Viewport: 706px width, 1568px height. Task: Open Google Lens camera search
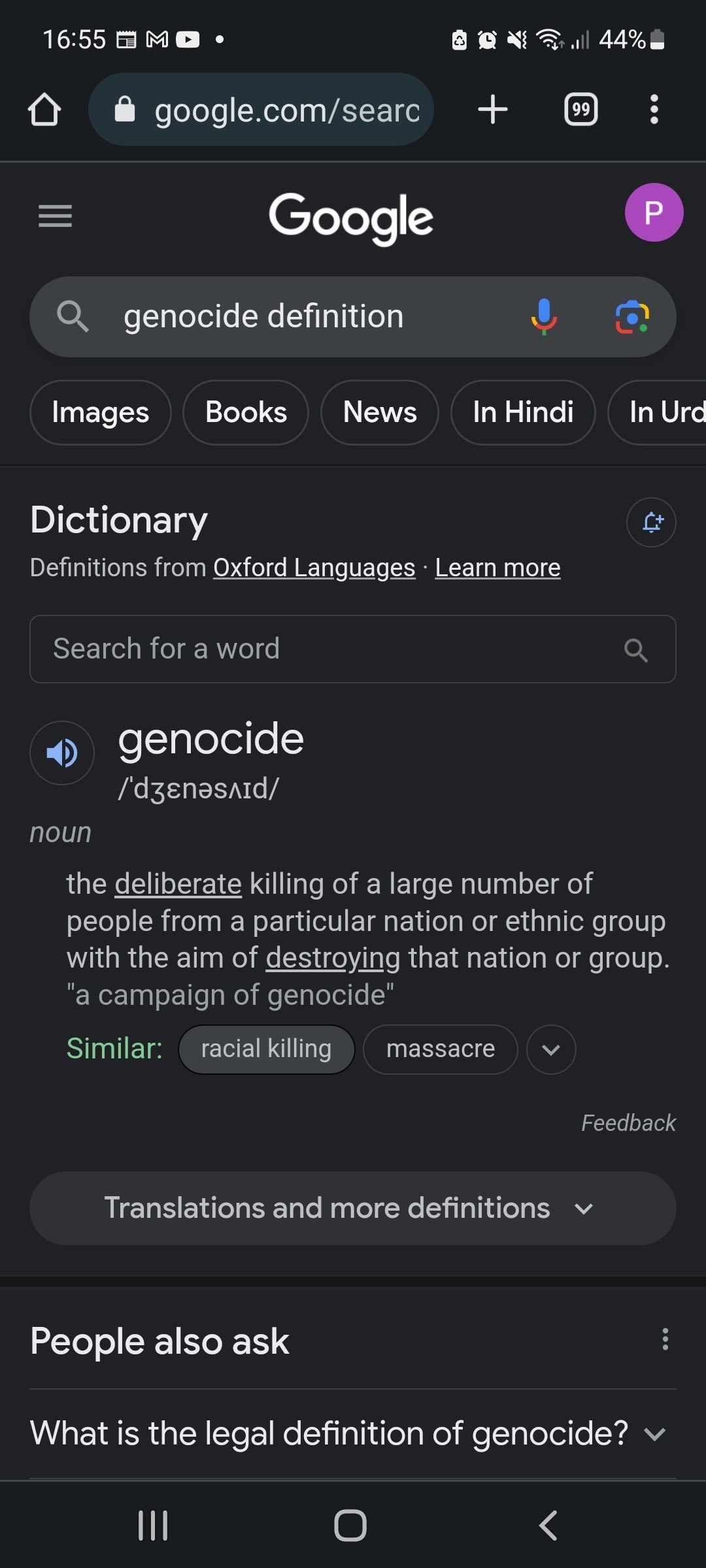[x=632, y=317]
